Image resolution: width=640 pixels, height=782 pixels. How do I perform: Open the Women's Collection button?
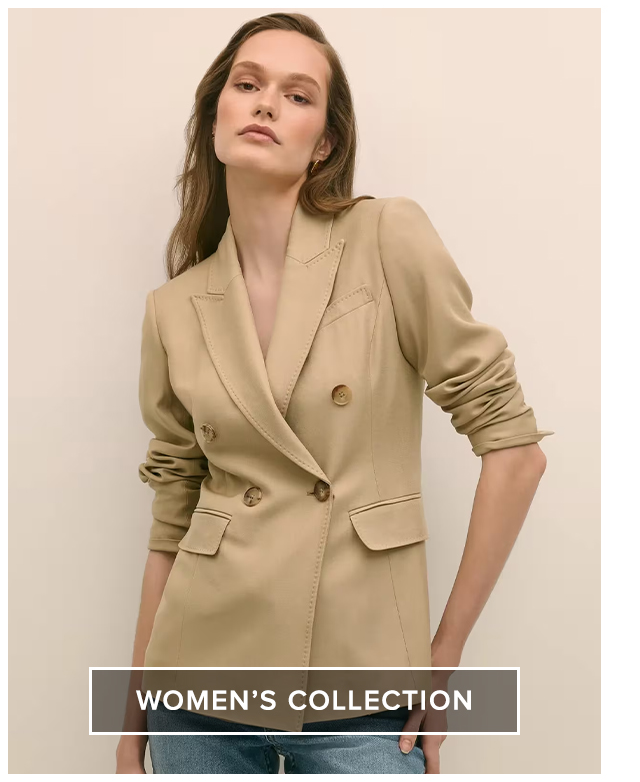coord(304,700)
